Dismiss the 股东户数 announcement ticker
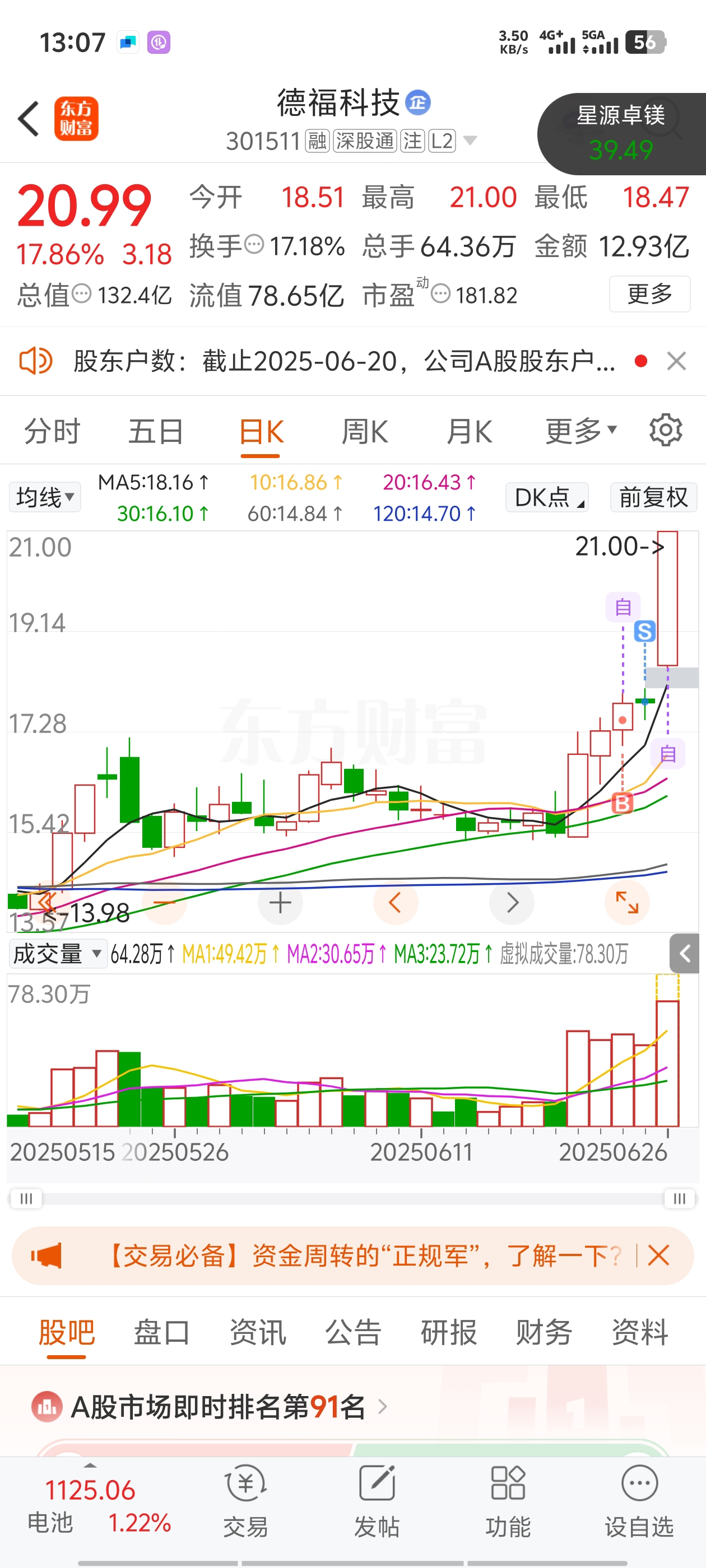This screenshot has height=1568, width=706. pyautogui.click(x=676, y=361)
